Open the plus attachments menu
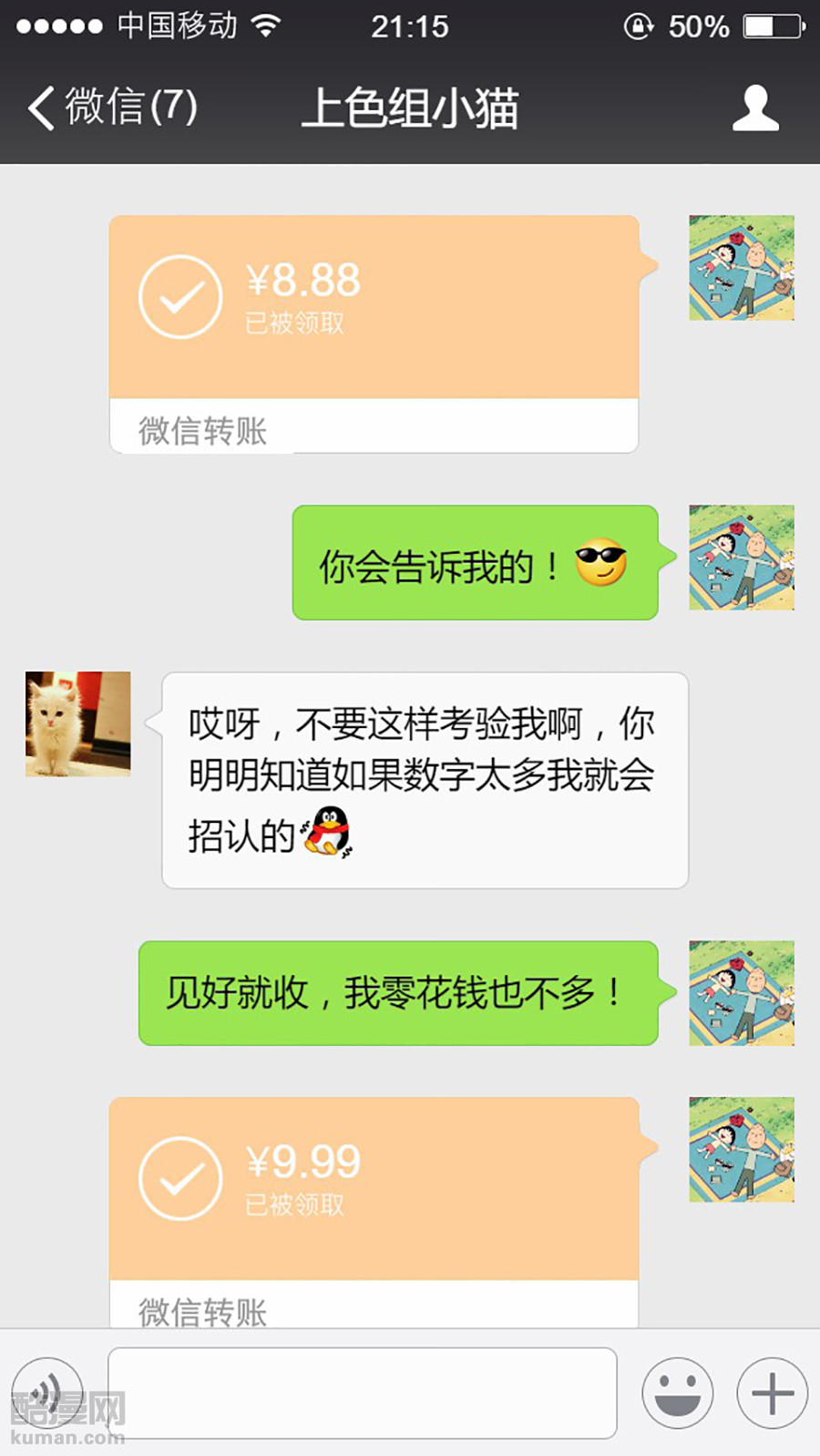Image resolution: width=820 pixels, height=1456 pixels. coord(772,1393)
